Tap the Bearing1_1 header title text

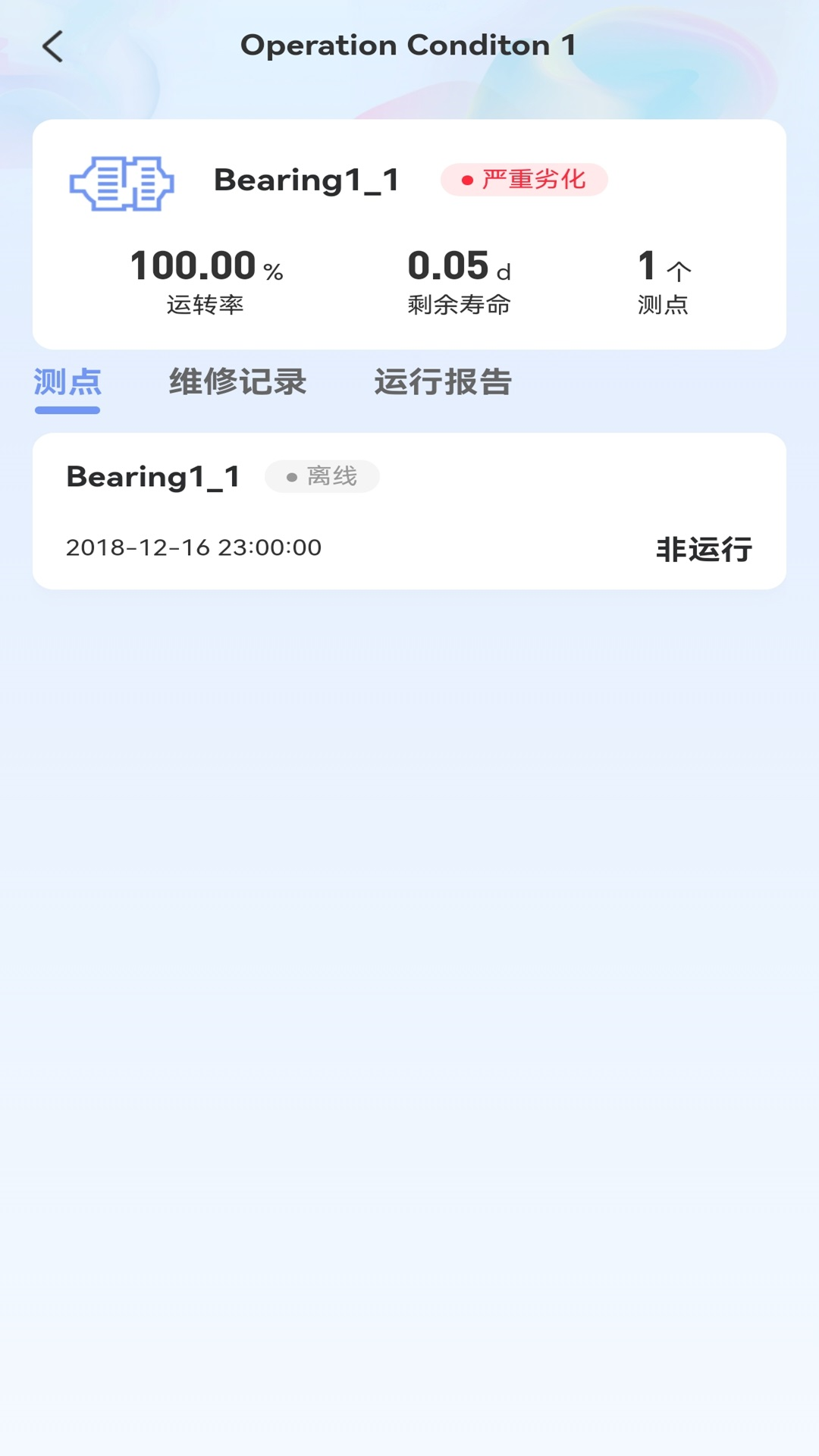coord(306,180)
